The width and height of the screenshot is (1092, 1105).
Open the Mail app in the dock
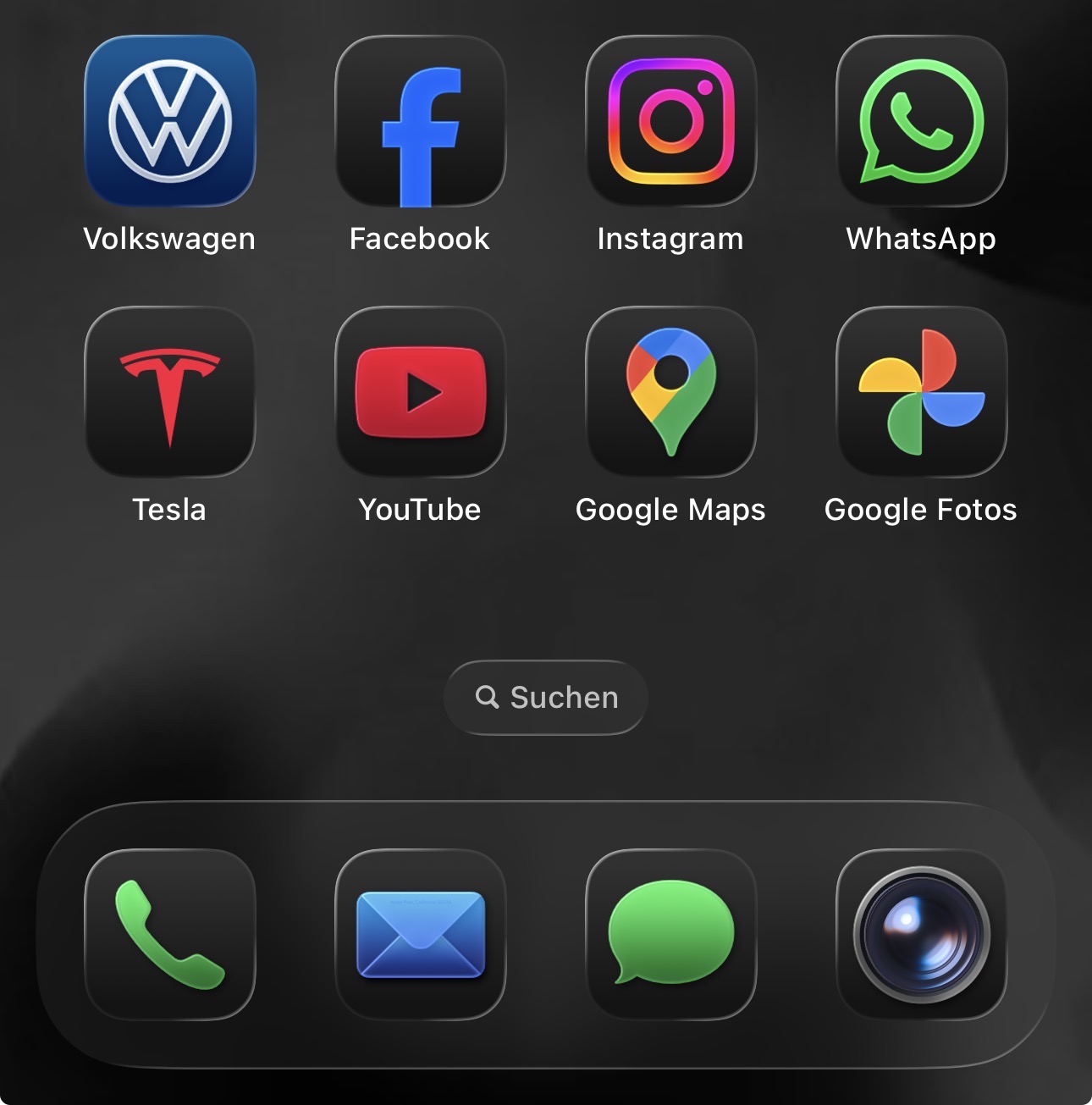(420, 934)
